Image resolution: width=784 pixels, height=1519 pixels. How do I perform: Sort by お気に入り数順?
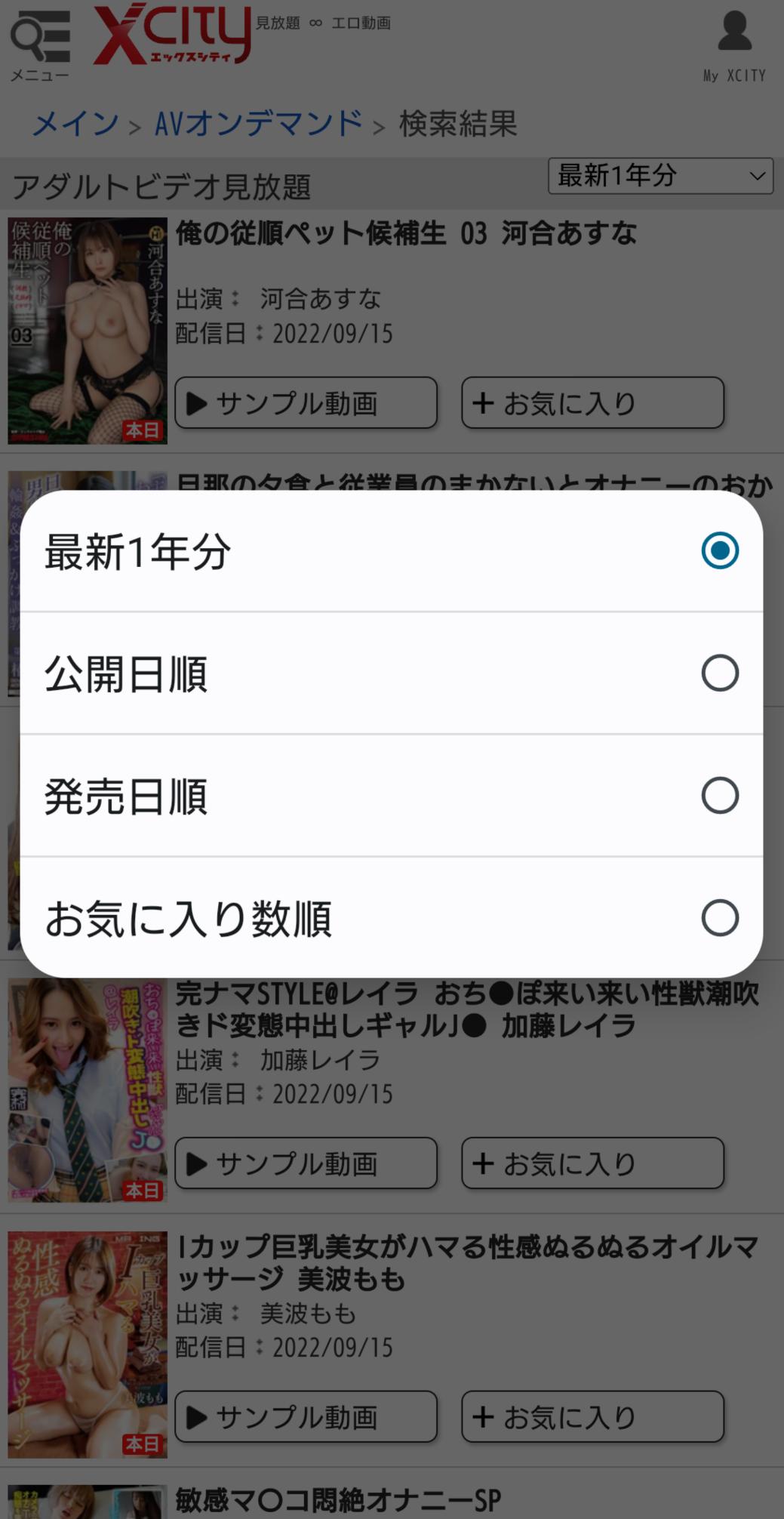coord(391,918)
